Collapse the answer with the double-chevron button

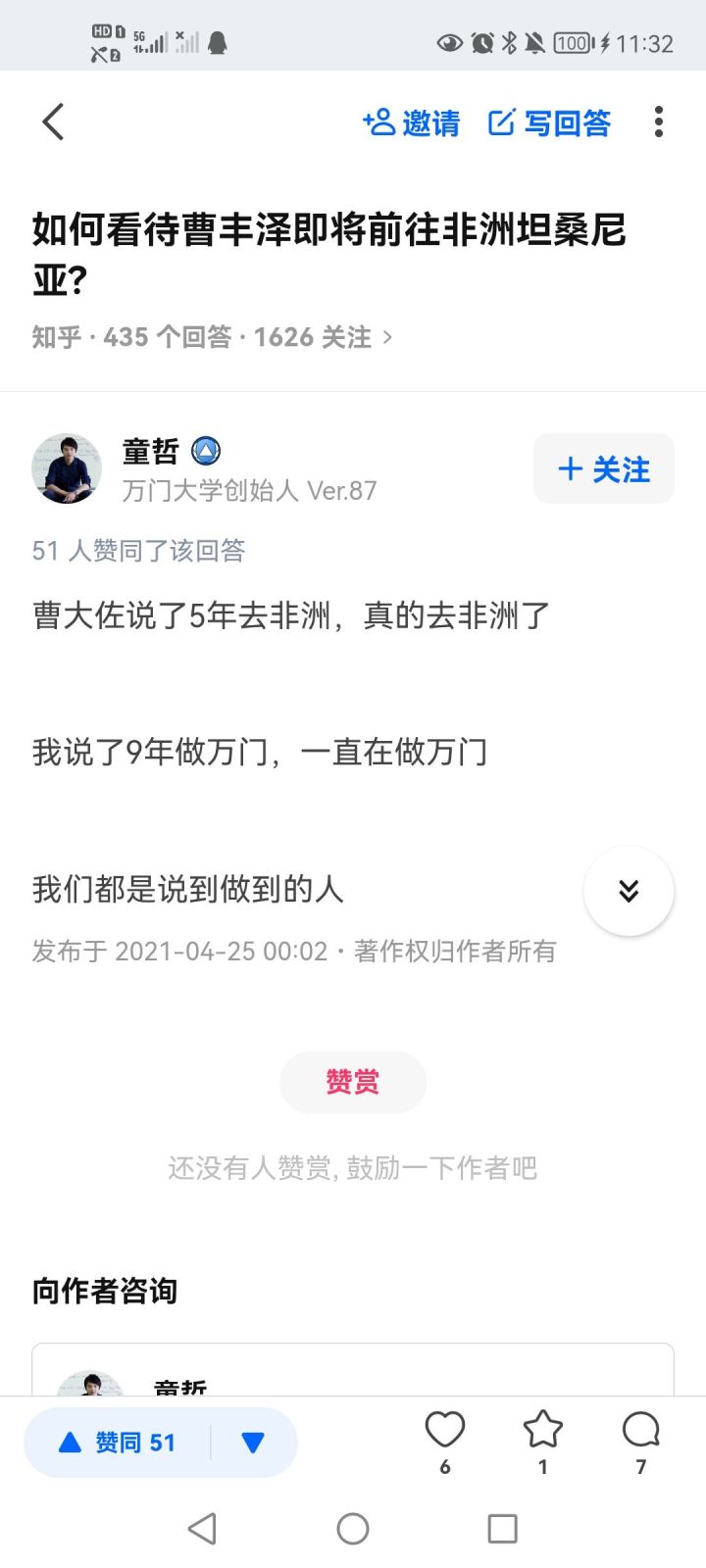pyautogui.click(x=628, y=891)
